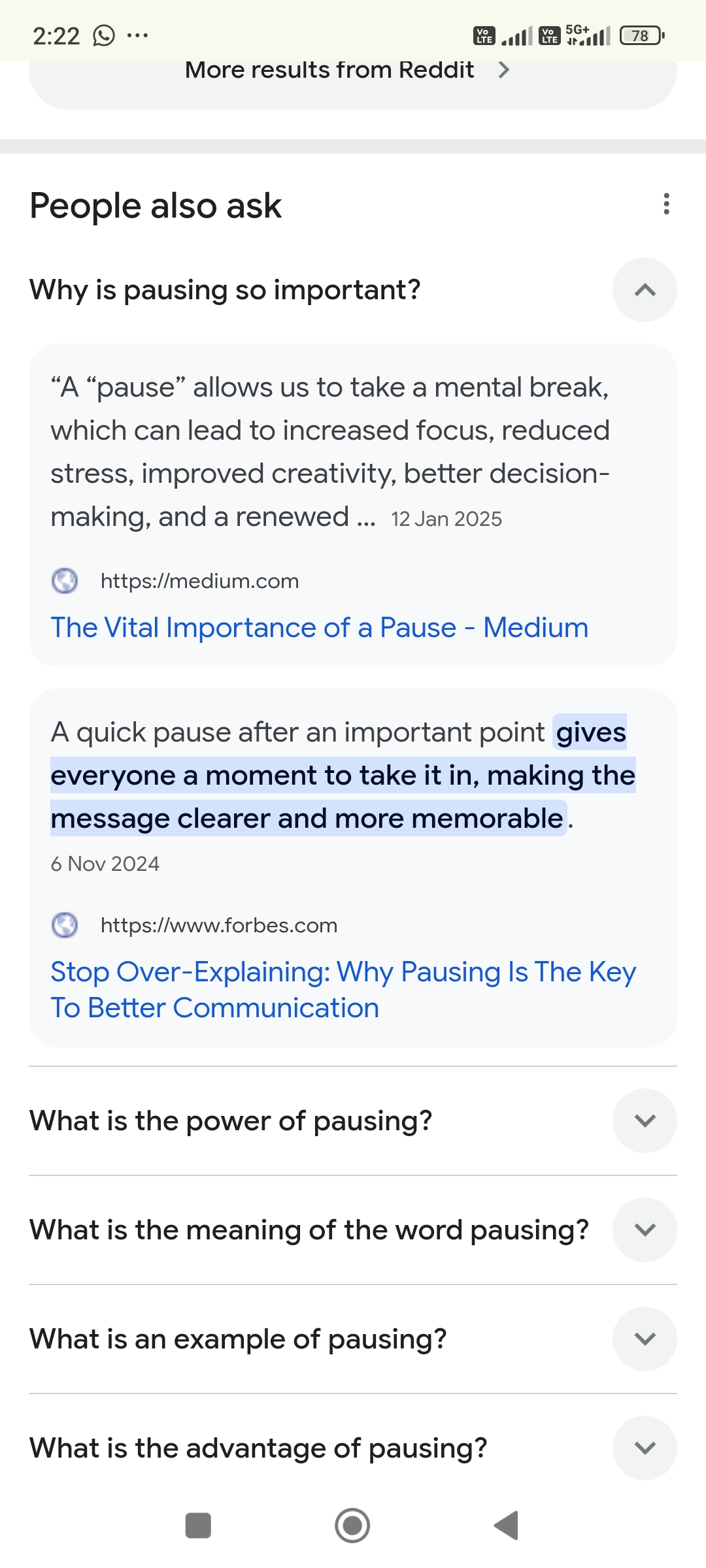This screenshot has height=1568, width=706.
Task: Open the Forbes Stop Over-Explaining article link
Action: [343, 989]
